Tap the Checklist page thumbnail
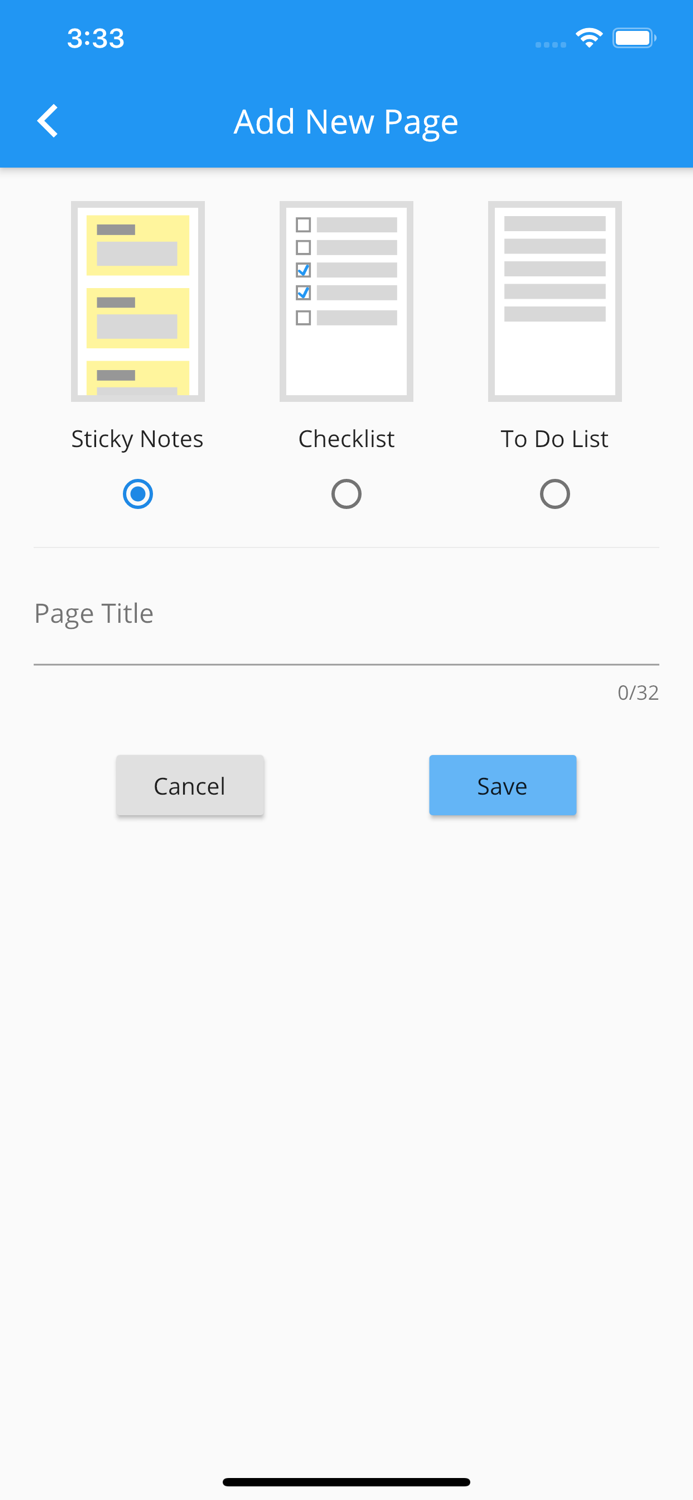The height and width of the screenshot is (1500, 693). [346, 301]
